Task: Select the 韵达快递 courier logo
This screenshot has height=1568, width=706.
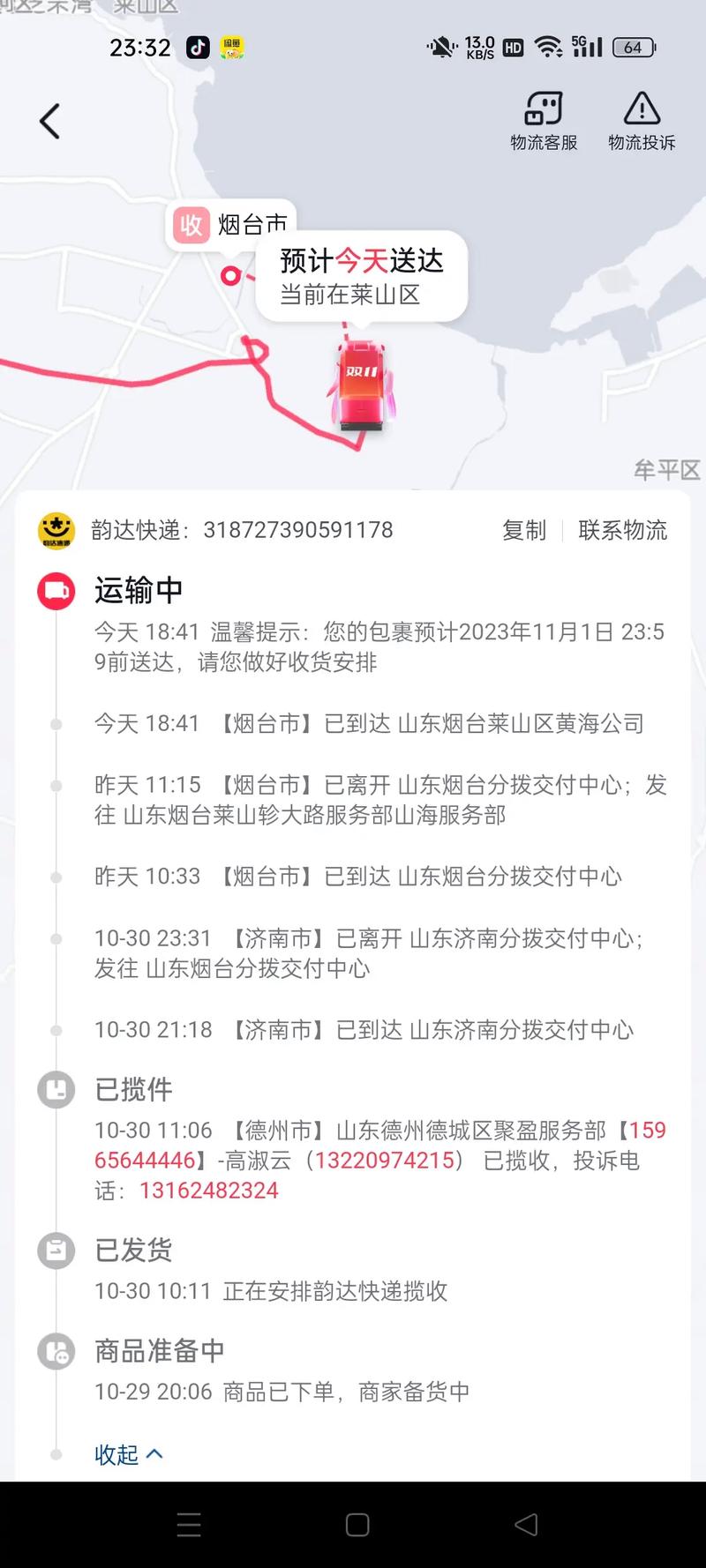Action: click(x=56, y=529)
